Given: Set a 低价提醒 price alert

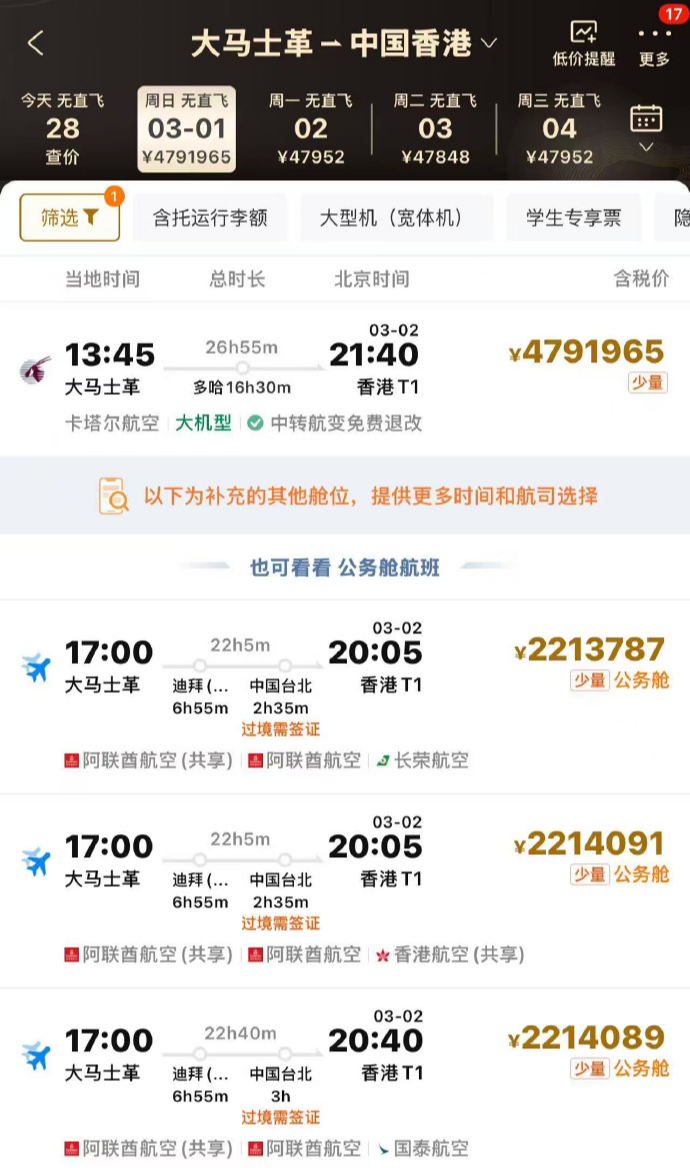Looking at the screenshot, I should click(x=582, y=44).
